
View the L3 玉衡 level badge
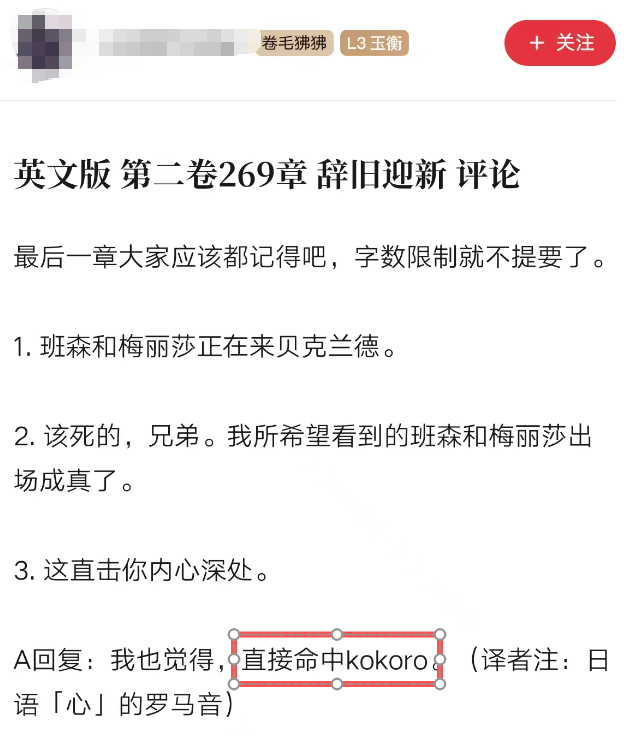[x=375, y=43]
